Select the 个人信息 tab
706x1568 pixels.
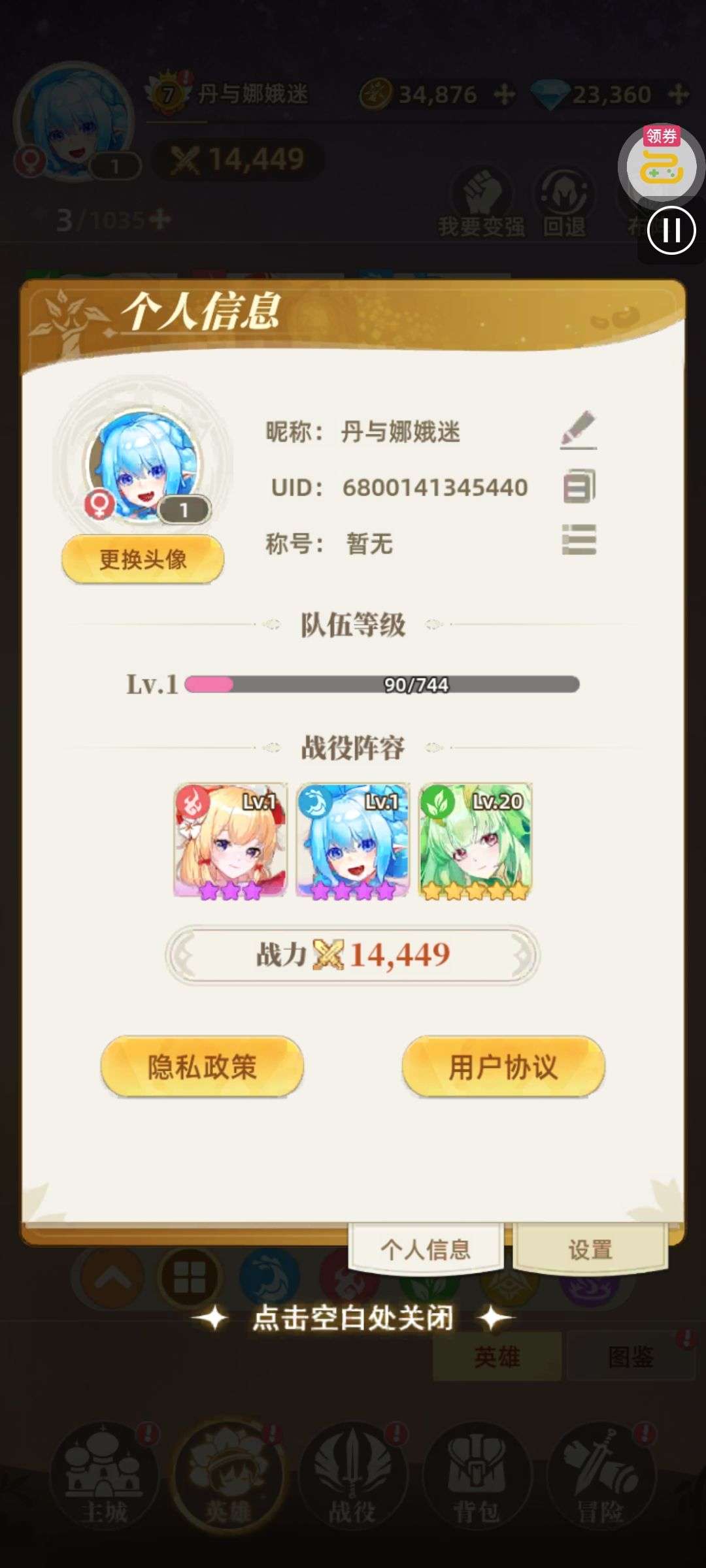426,1249
